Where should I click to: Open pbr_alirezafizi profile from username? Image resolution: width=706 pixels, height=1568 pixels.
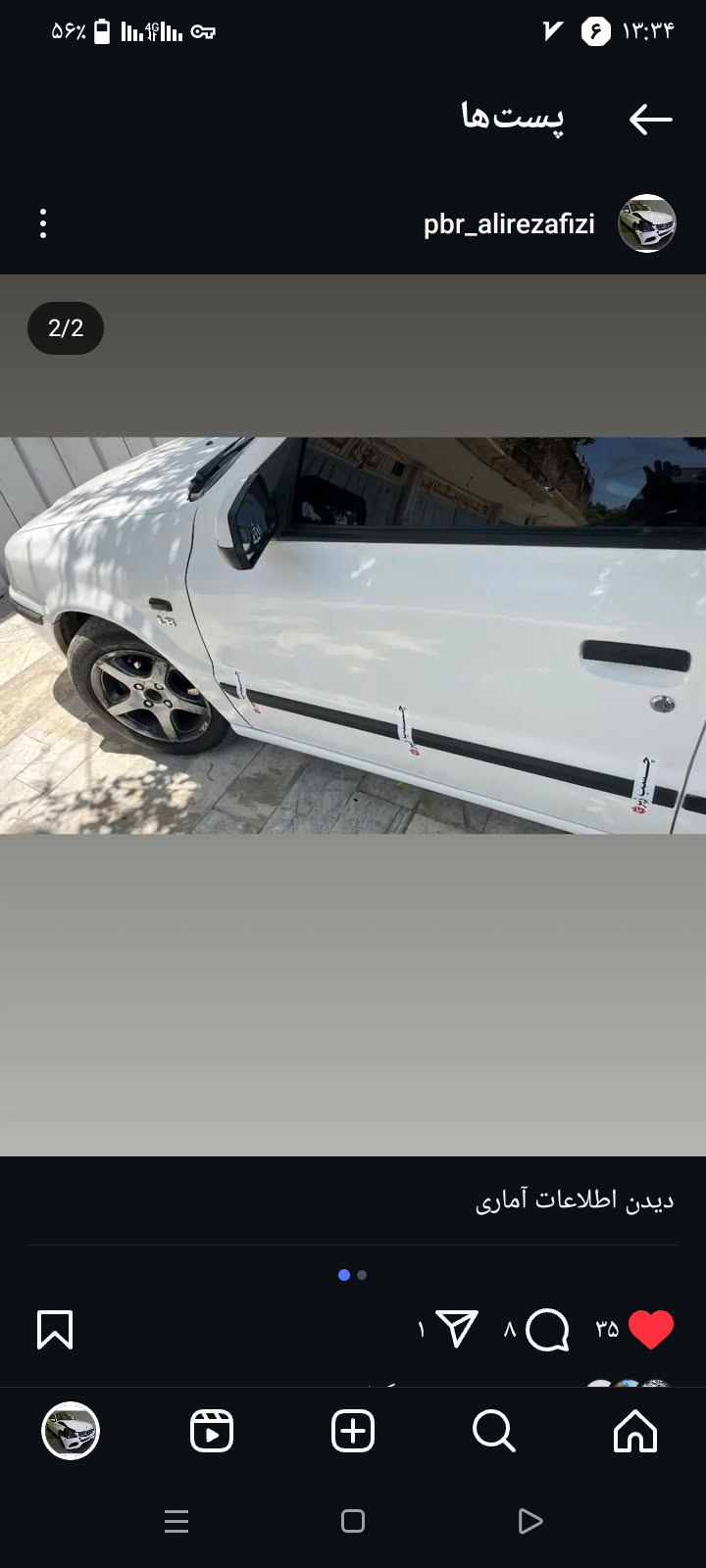509,224
